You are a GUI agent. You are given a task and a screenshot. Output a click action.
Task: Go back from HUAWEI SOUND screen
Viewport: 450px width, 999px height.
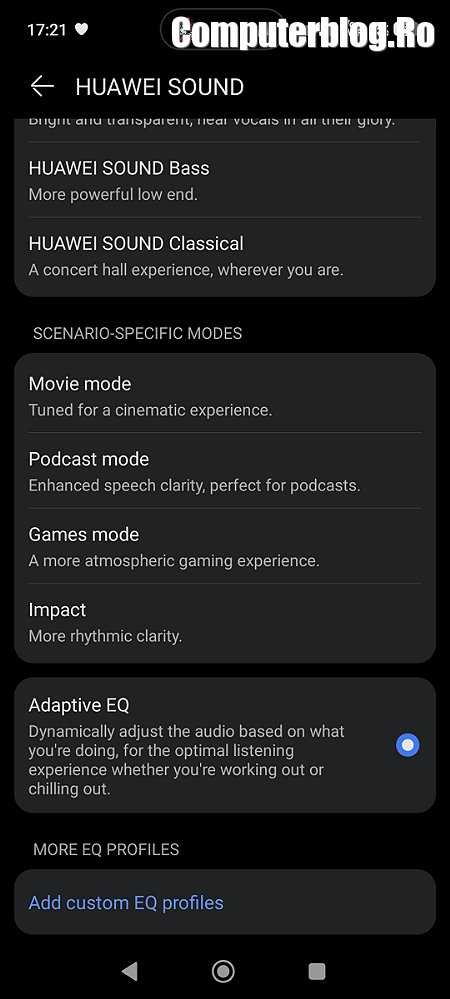coord(42,87)
